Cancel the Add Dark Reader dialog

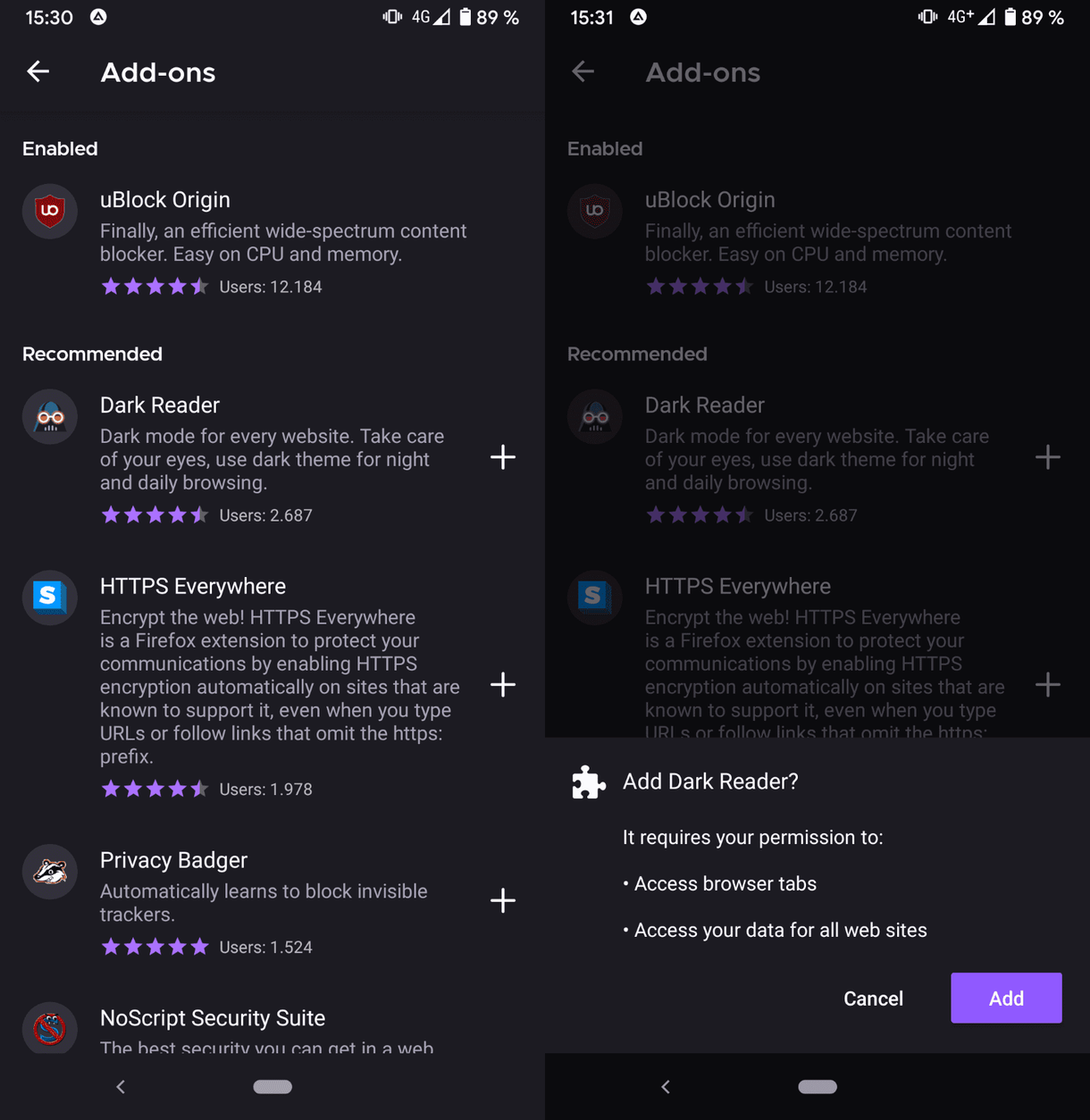pos(873,999)
